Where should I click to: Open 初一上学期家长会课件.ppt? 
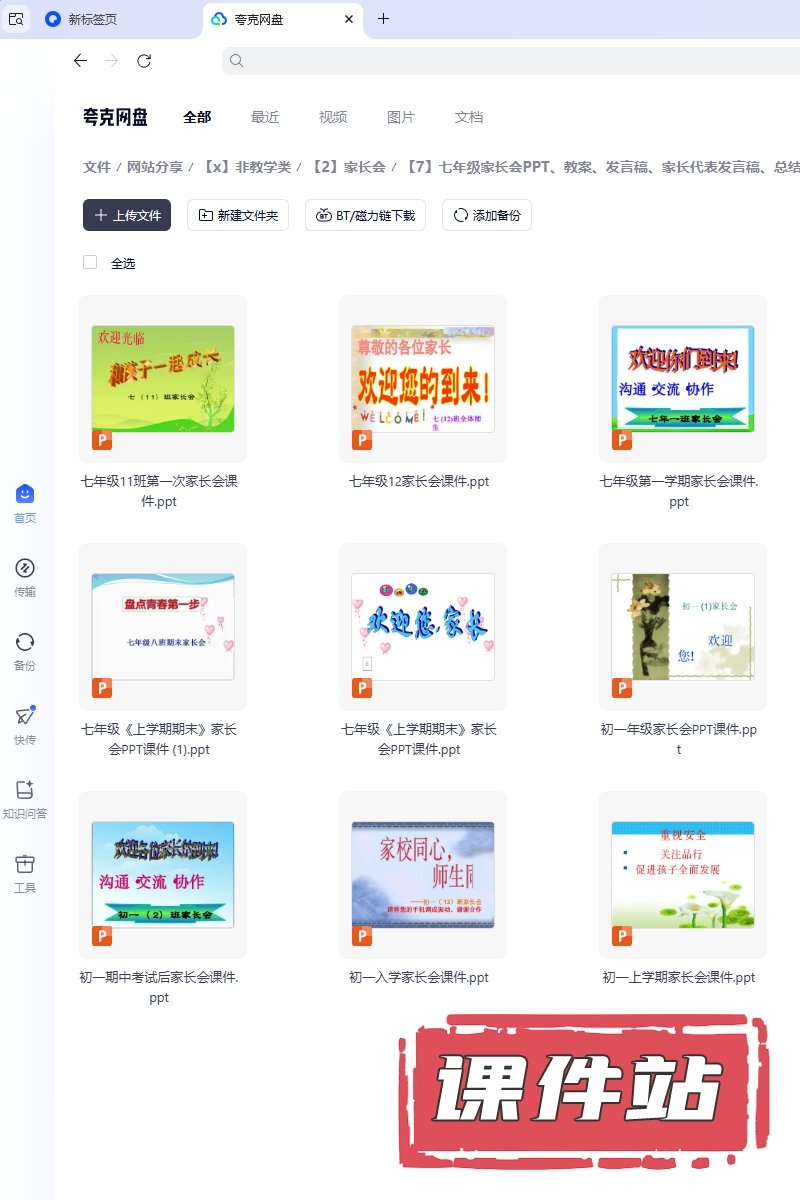(x=683, y=875)
